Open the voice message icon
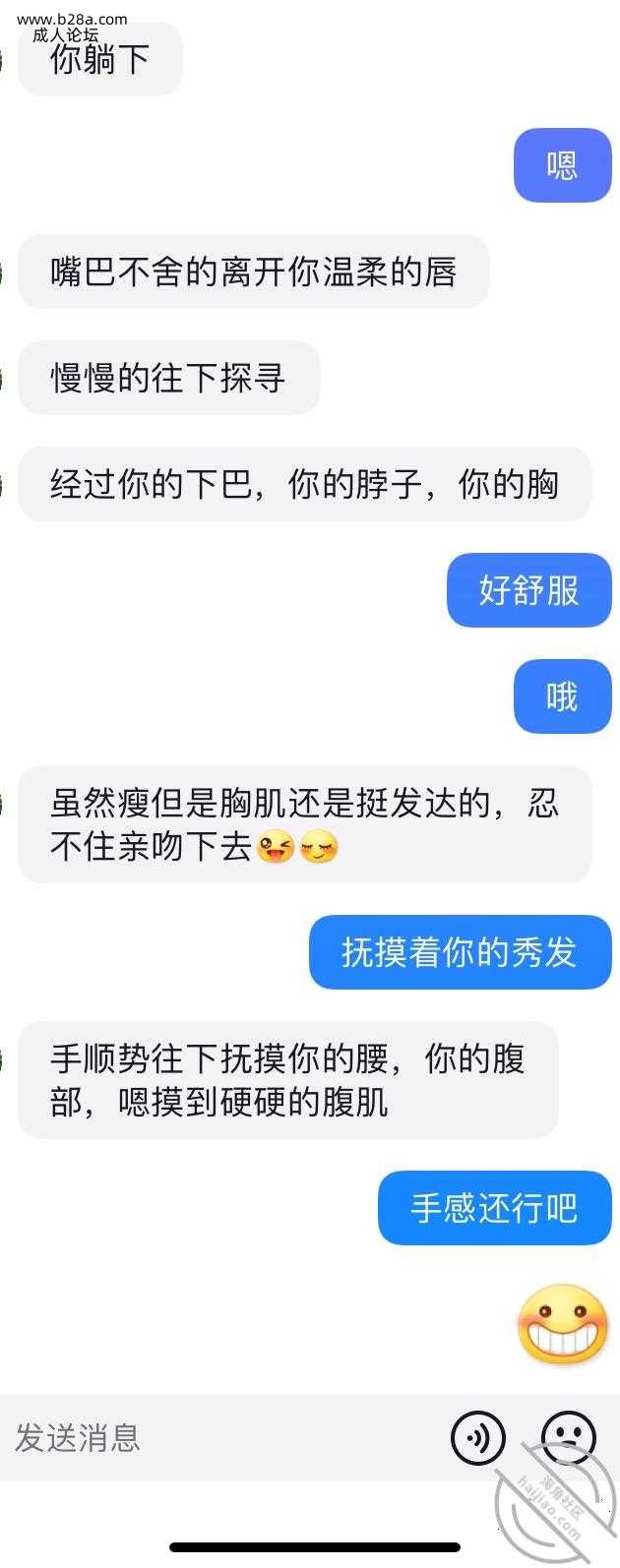Screen dimensions: 620x1568 pos(478,1438)
